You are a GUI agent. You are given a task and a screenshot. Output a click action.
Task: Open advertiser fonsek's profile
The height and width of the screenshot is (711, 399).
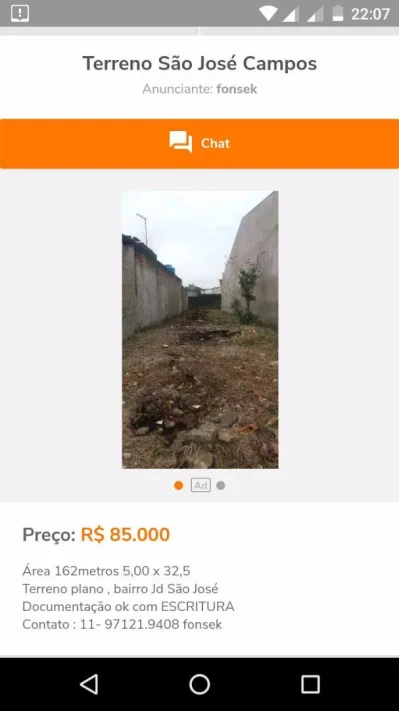coord(237,89)
